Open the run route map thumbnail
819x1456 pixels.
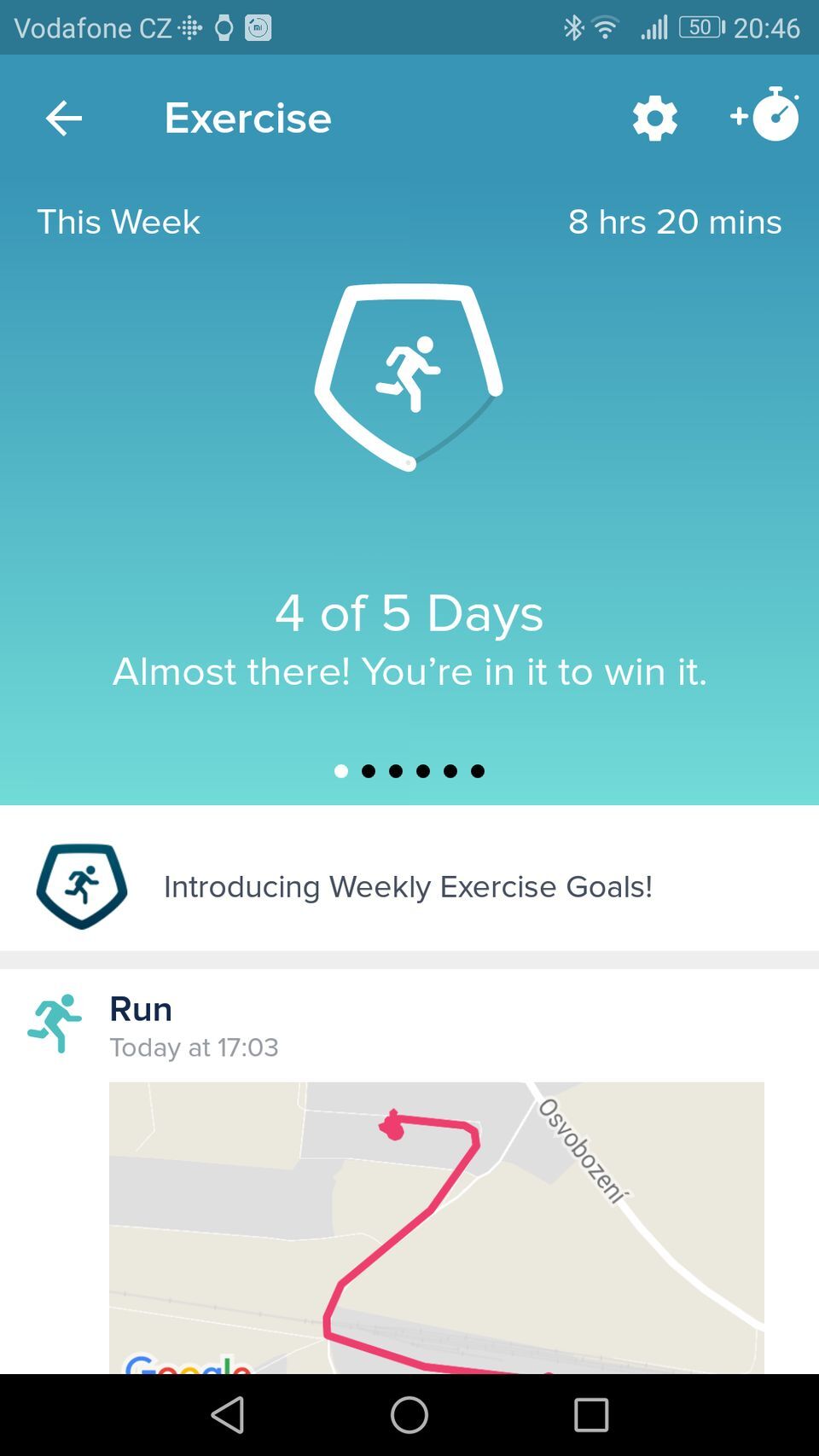click(x=437, y=1228)
